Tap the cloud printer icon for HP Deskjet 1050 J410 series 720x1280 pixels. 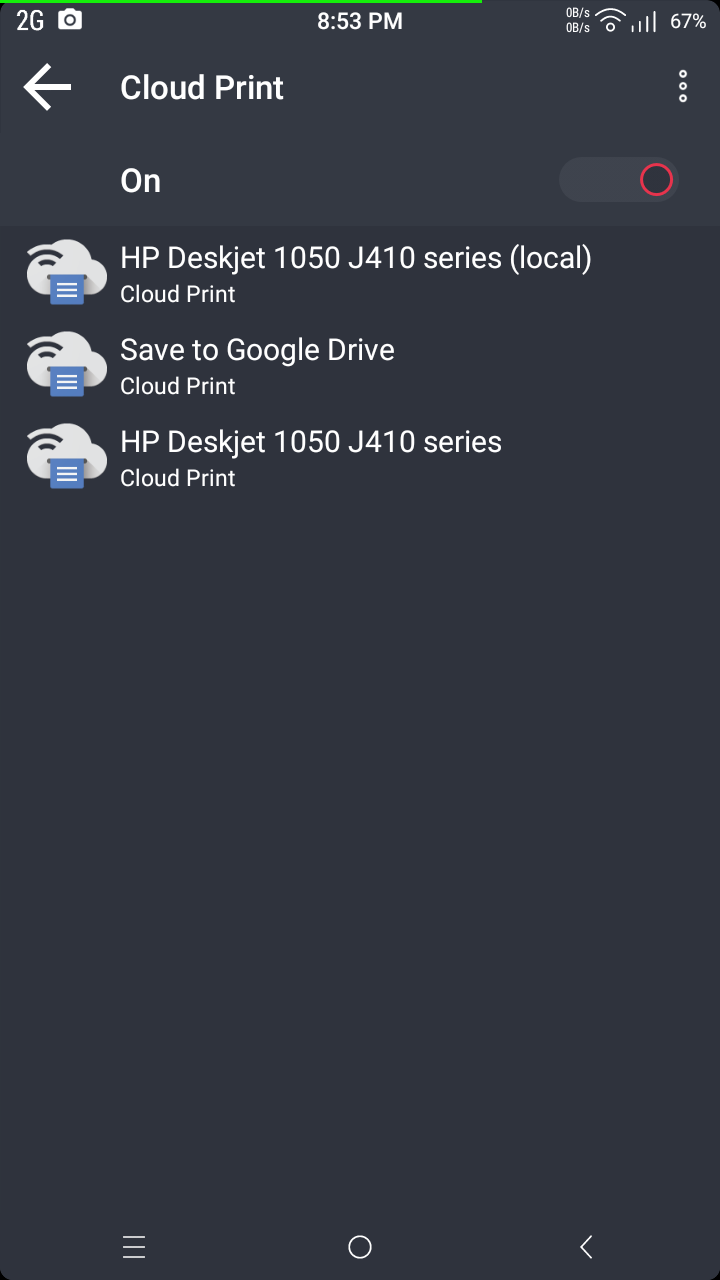pos(65,455)
